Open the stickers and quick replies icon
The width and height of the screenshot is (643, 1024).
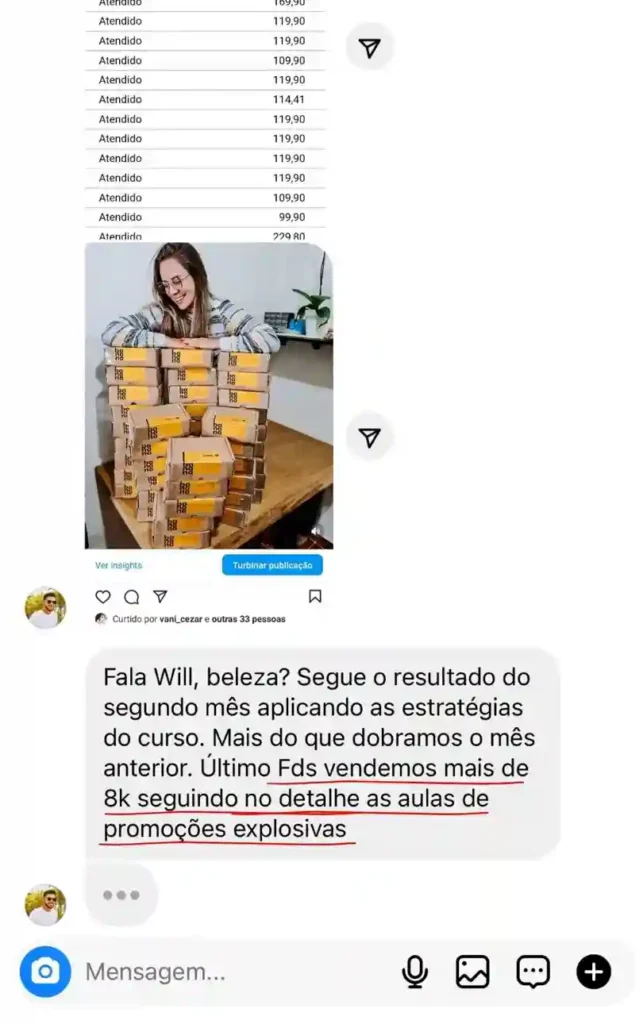(533, 972)
